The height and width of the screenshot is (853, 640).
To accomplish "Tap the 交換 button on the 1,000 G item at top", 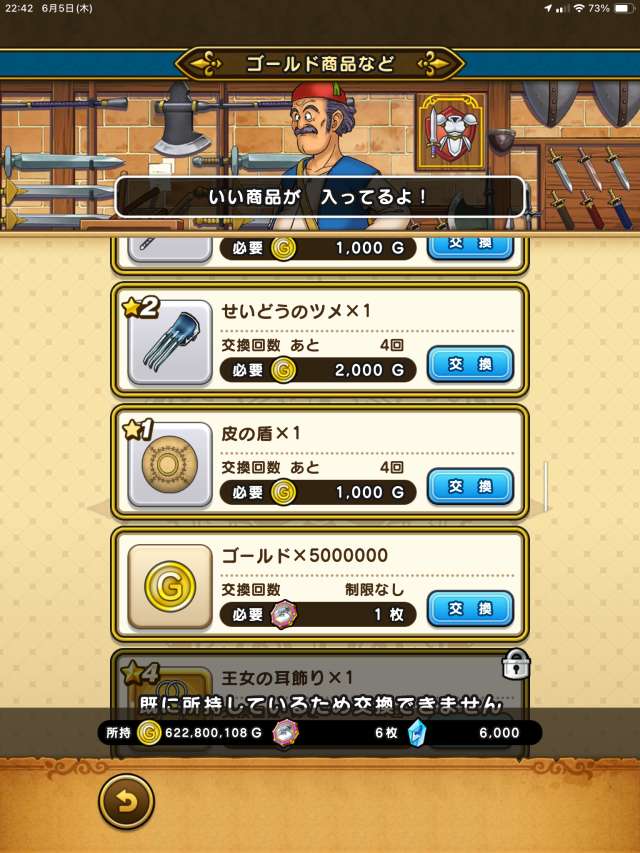I will click(470, 246).
